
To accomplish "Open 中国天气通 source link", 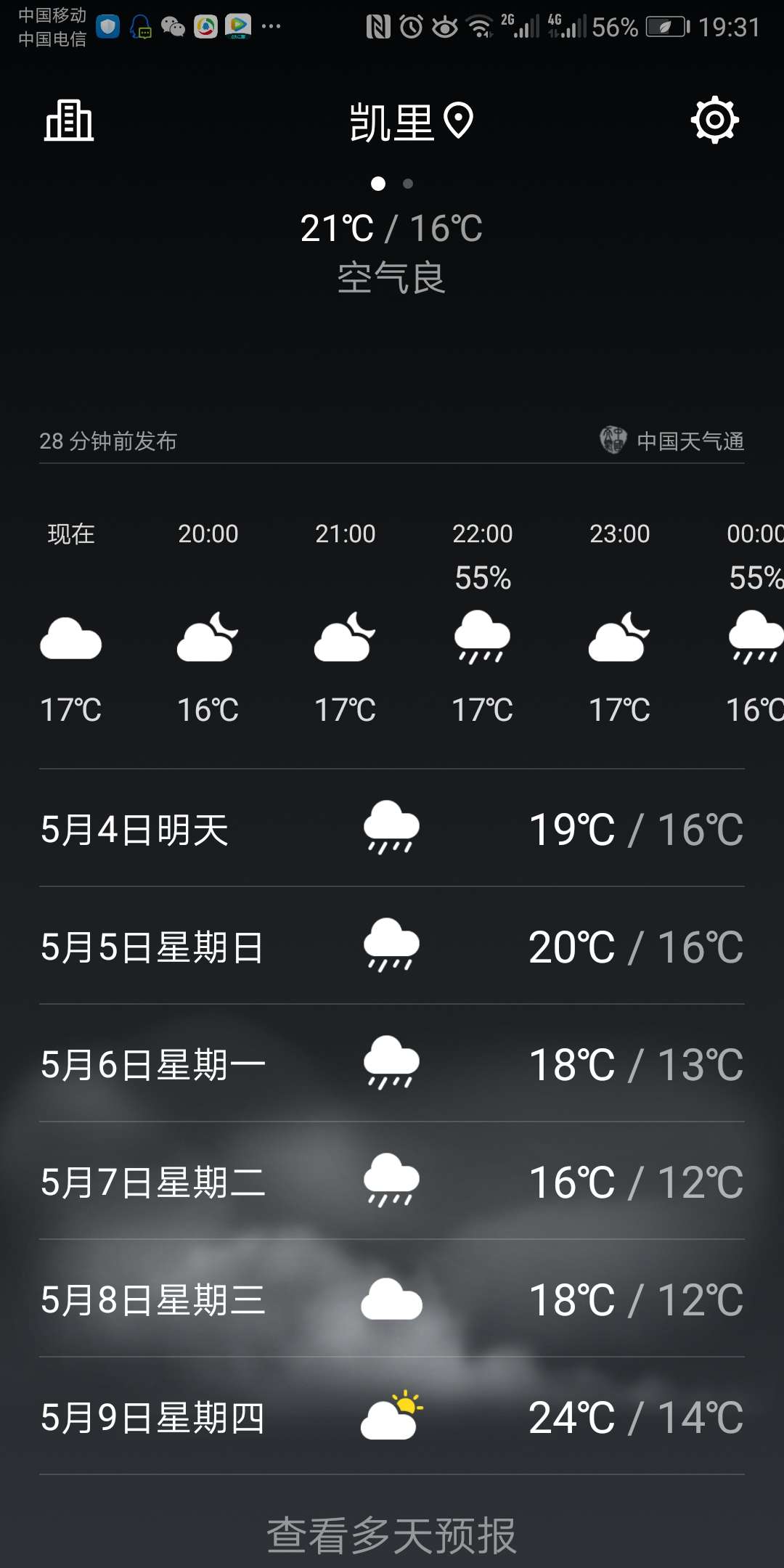I will click(672, 441).
